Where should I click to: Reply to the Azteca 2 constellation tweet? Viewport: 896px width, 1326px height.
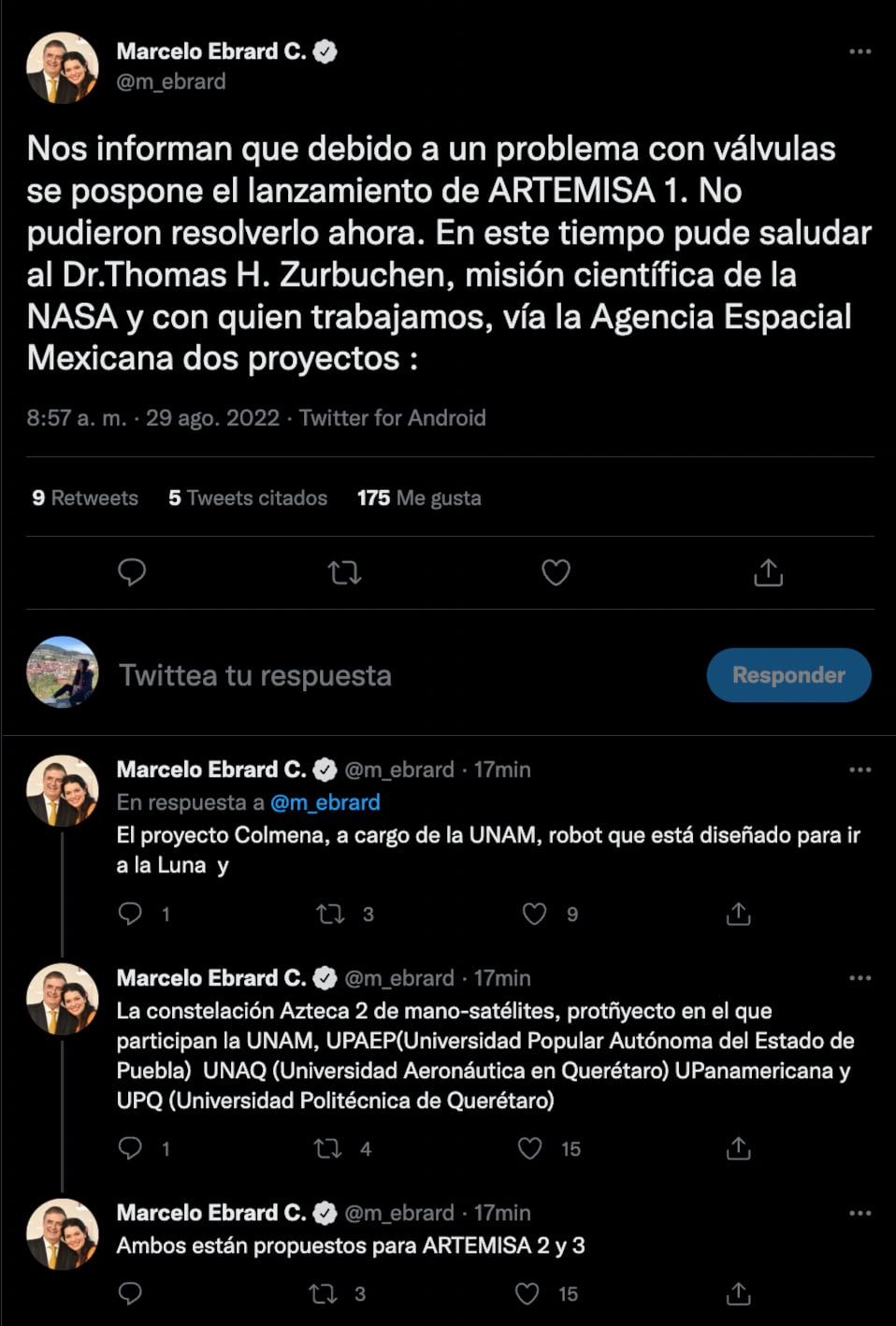(132, 1148)
